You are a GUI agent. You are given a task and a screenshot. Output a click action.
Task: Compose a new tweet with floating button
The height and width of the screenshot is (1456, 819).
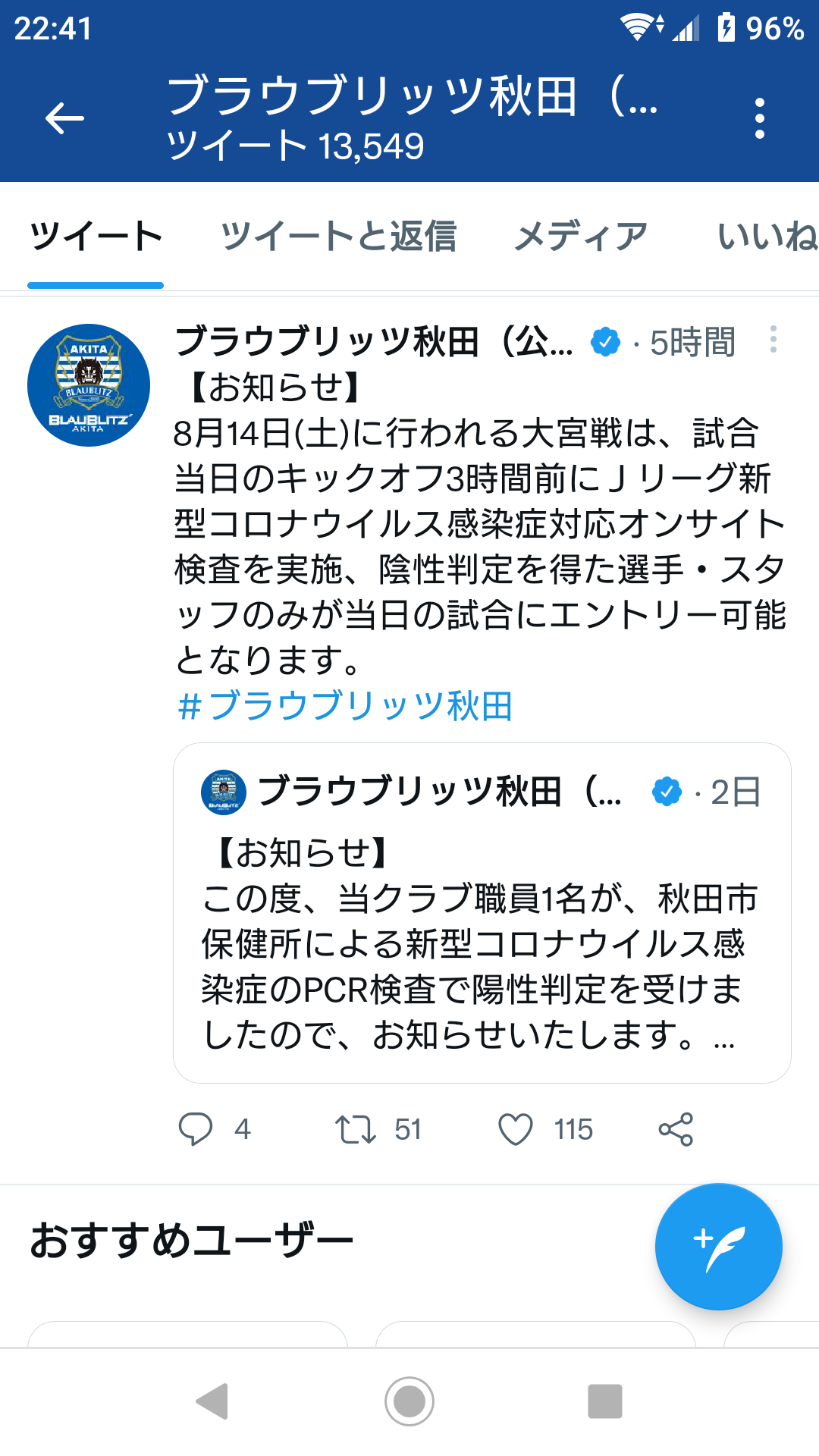click(x=718, y=1247)
